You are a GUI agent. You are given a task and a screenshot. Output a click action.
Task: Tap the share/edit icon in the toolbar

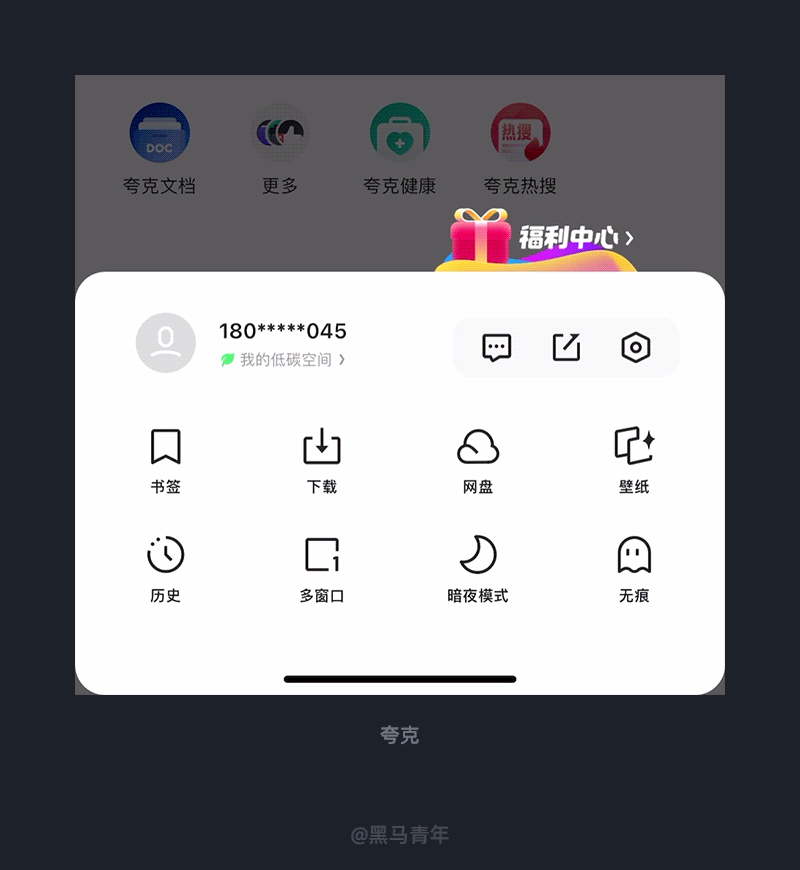tap(567, 347)
